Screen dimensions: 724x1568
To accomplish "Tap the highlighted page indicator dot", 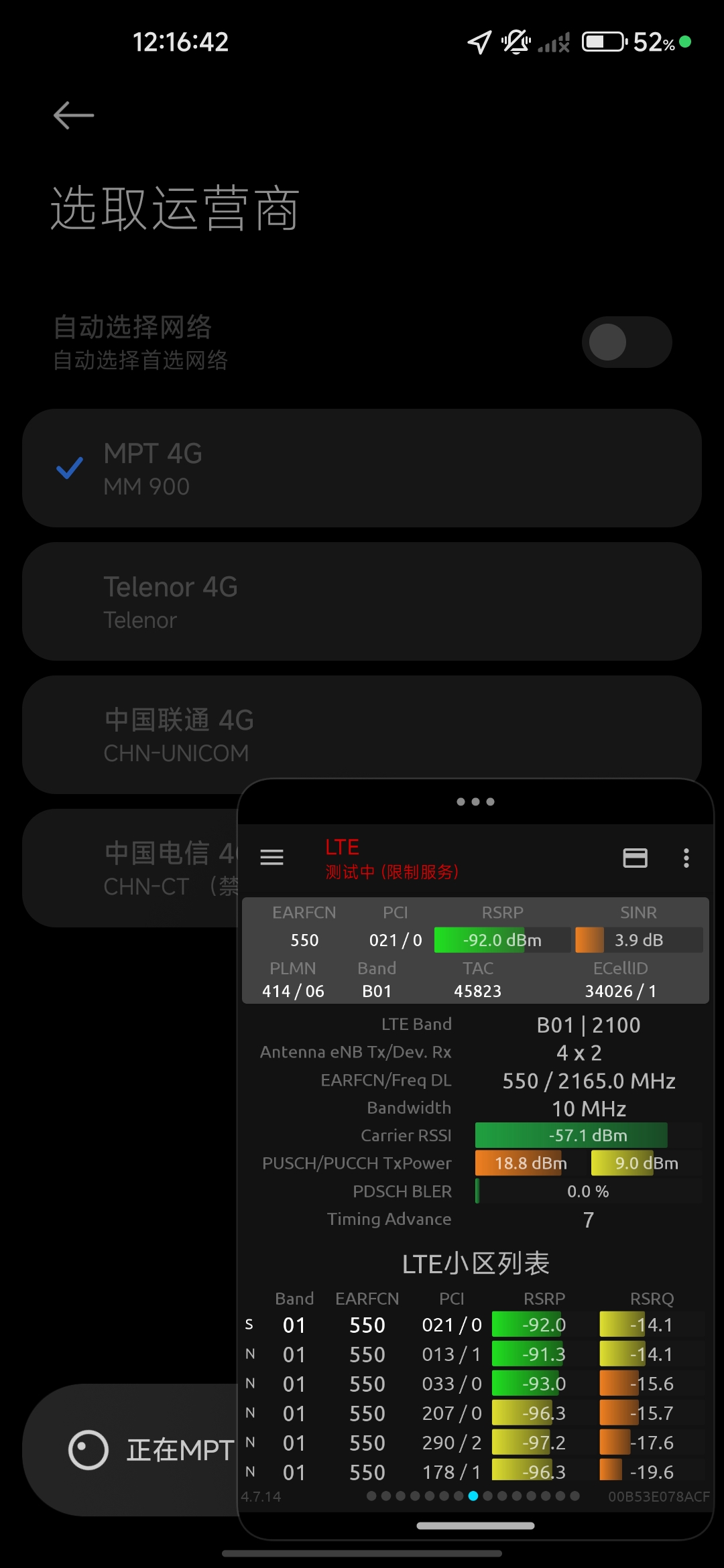I will pos(473,1496).
